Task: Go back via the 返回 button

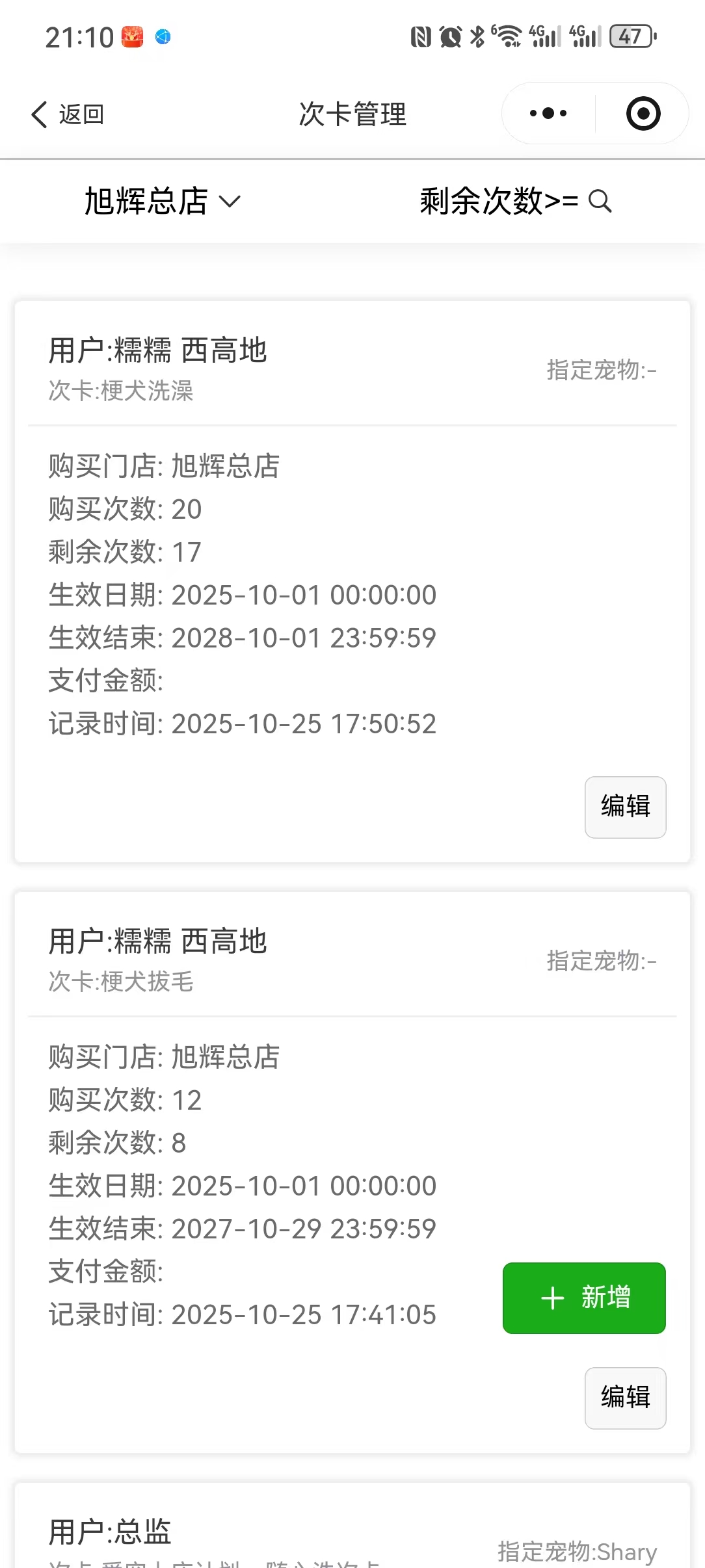Action: (68, 114)
